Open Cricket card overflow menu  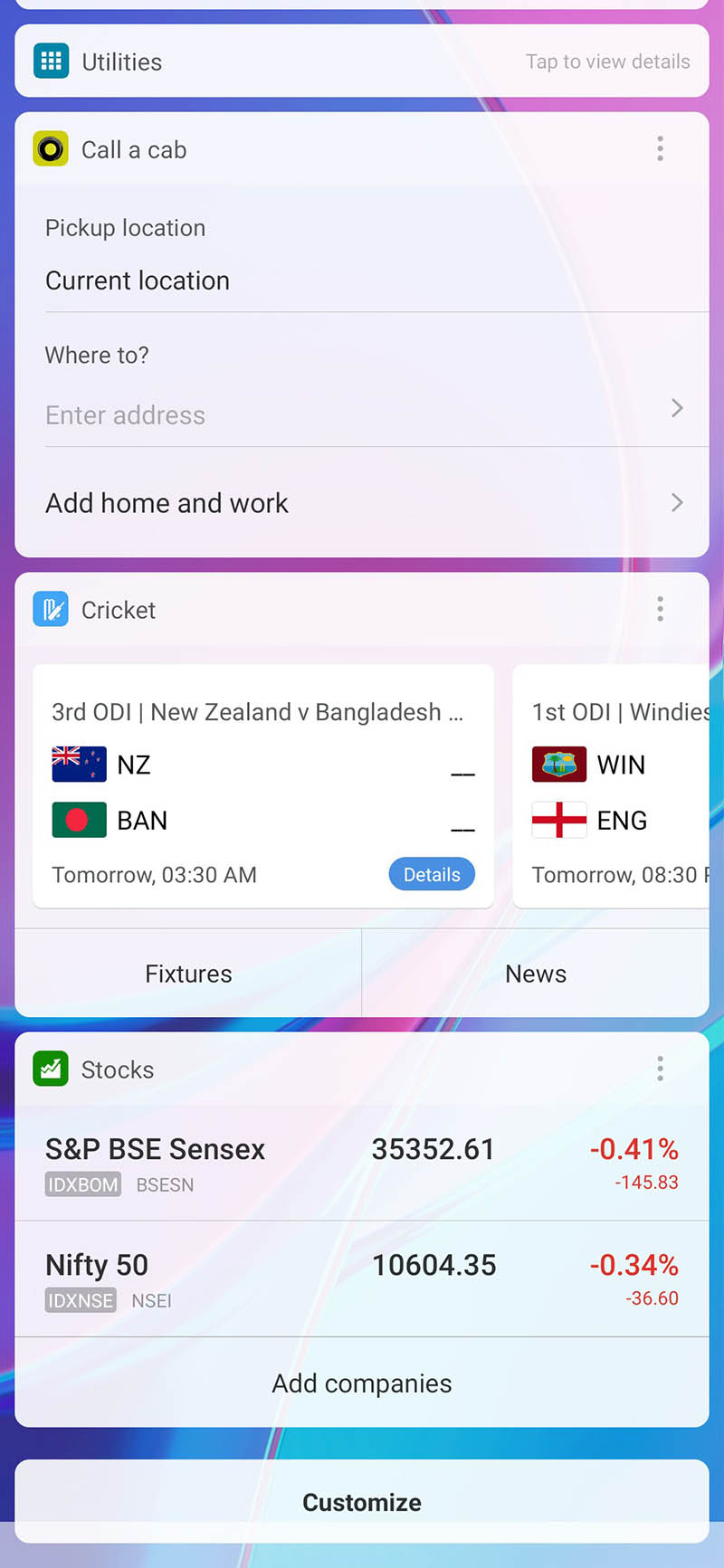coord(660,609)
